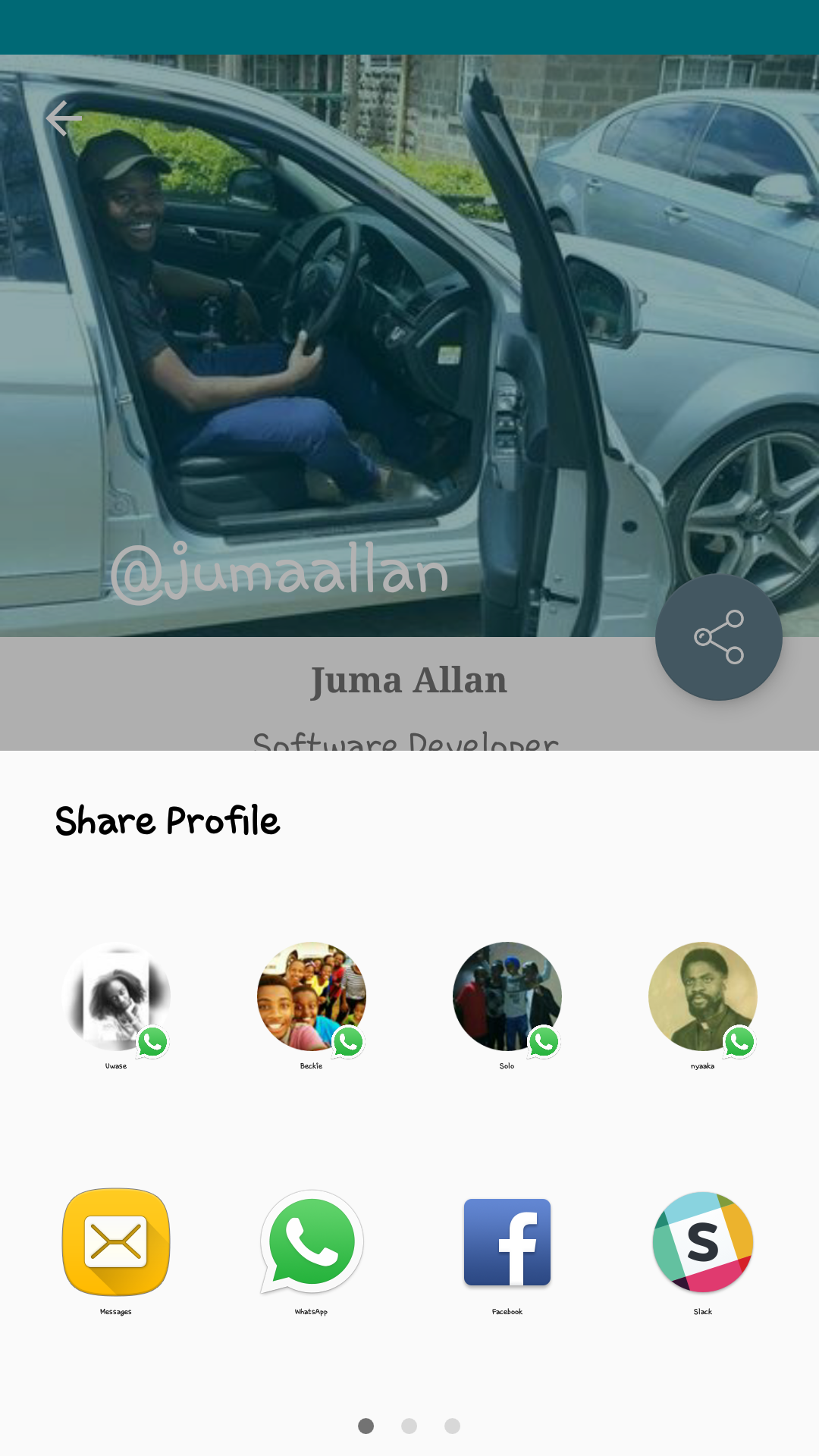The image size is (819, 1456).
Task: Switch to the second share page dot
Action: click(x=409, y=1426)
